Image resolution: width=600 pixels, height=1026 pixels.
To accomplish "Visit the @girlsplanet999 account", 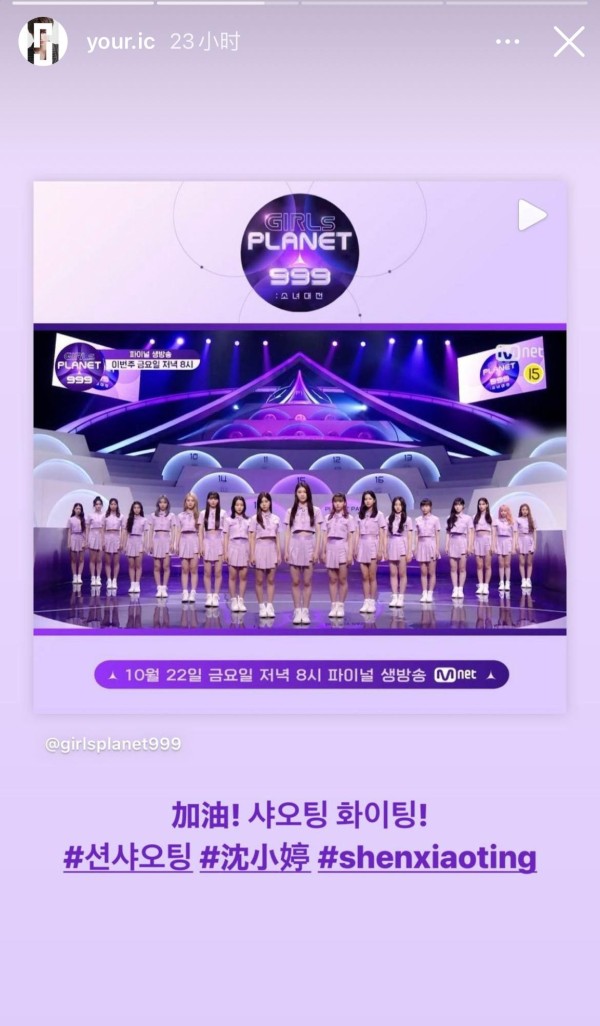I will coord(113,744).
